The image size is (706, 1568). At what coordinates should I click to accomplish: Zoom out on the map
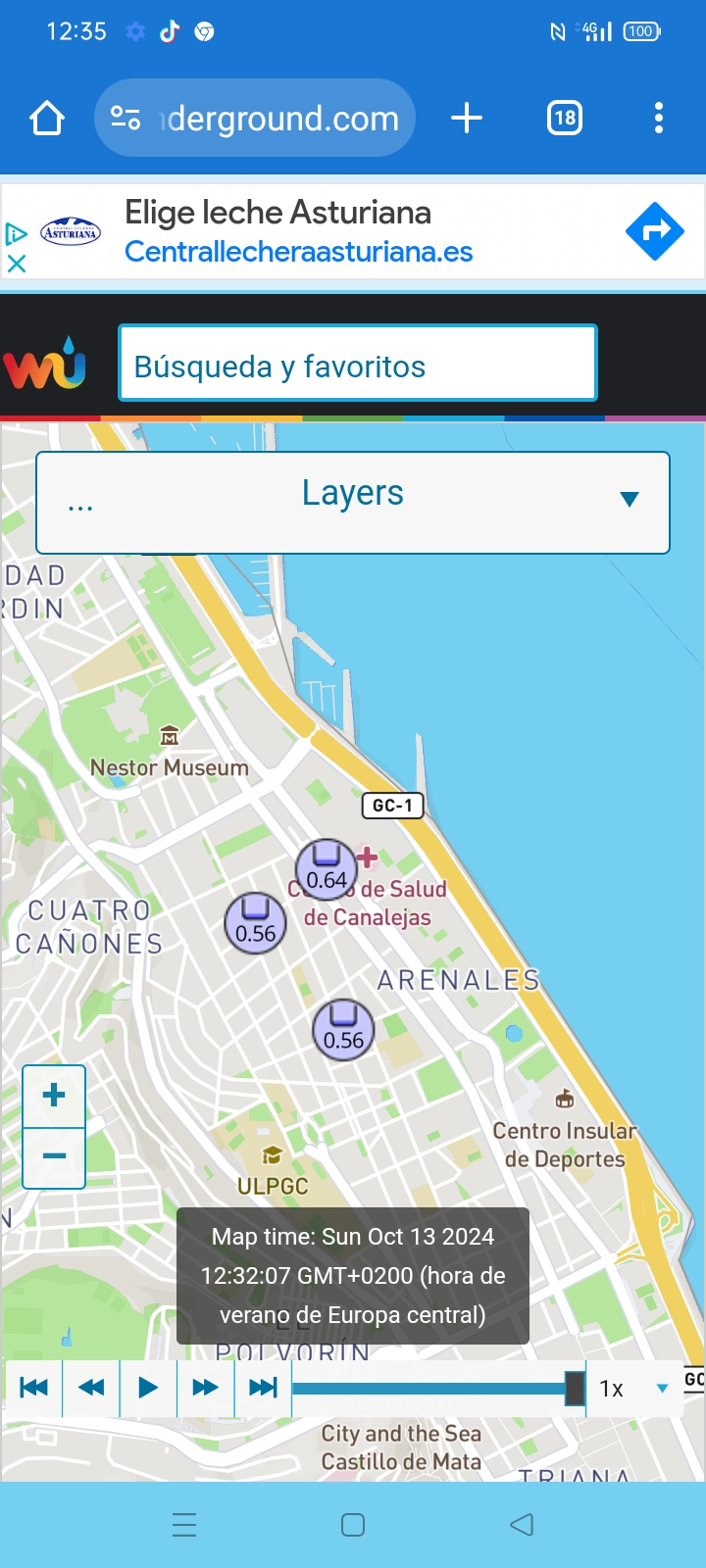click(54, 1157)
